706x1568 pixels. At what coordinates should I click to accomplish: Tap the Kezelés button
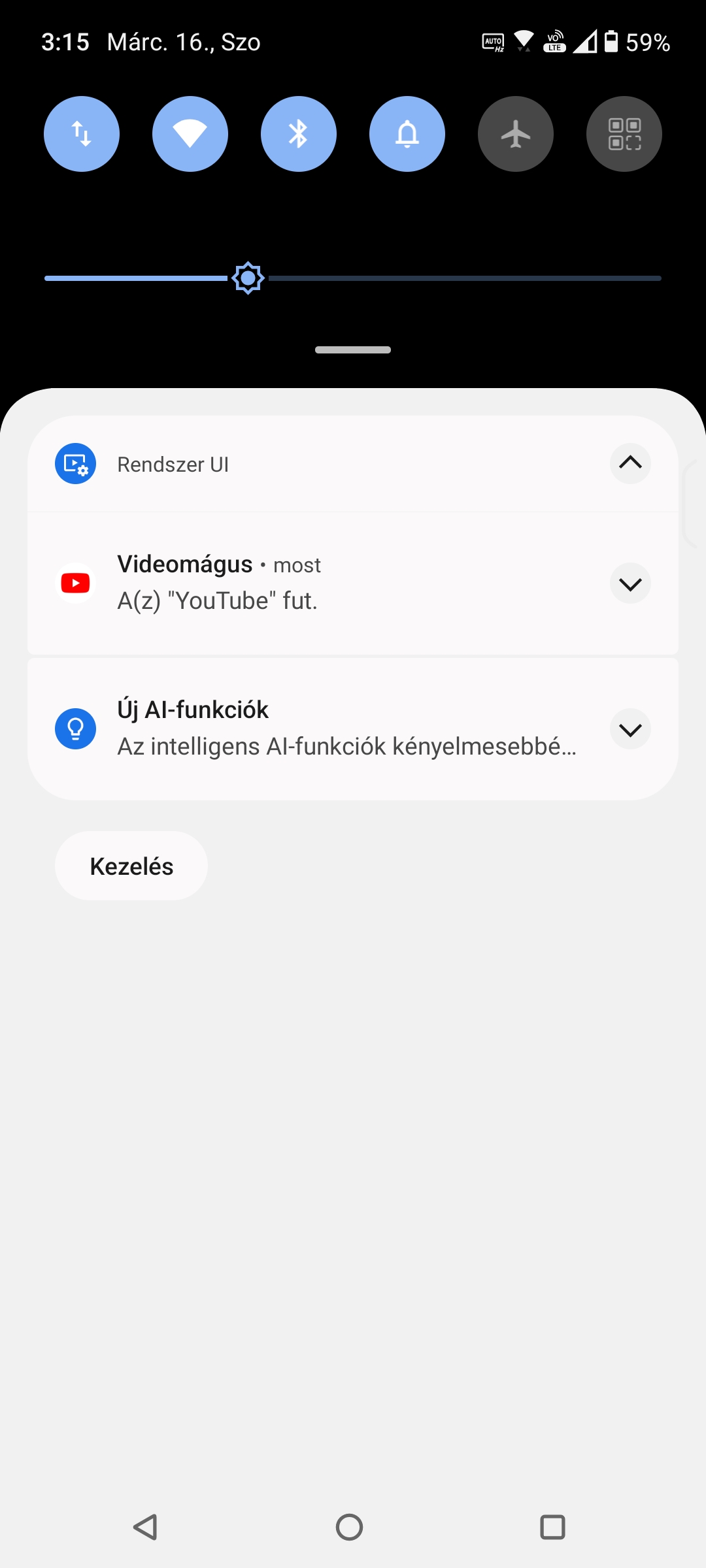(131, 866)
